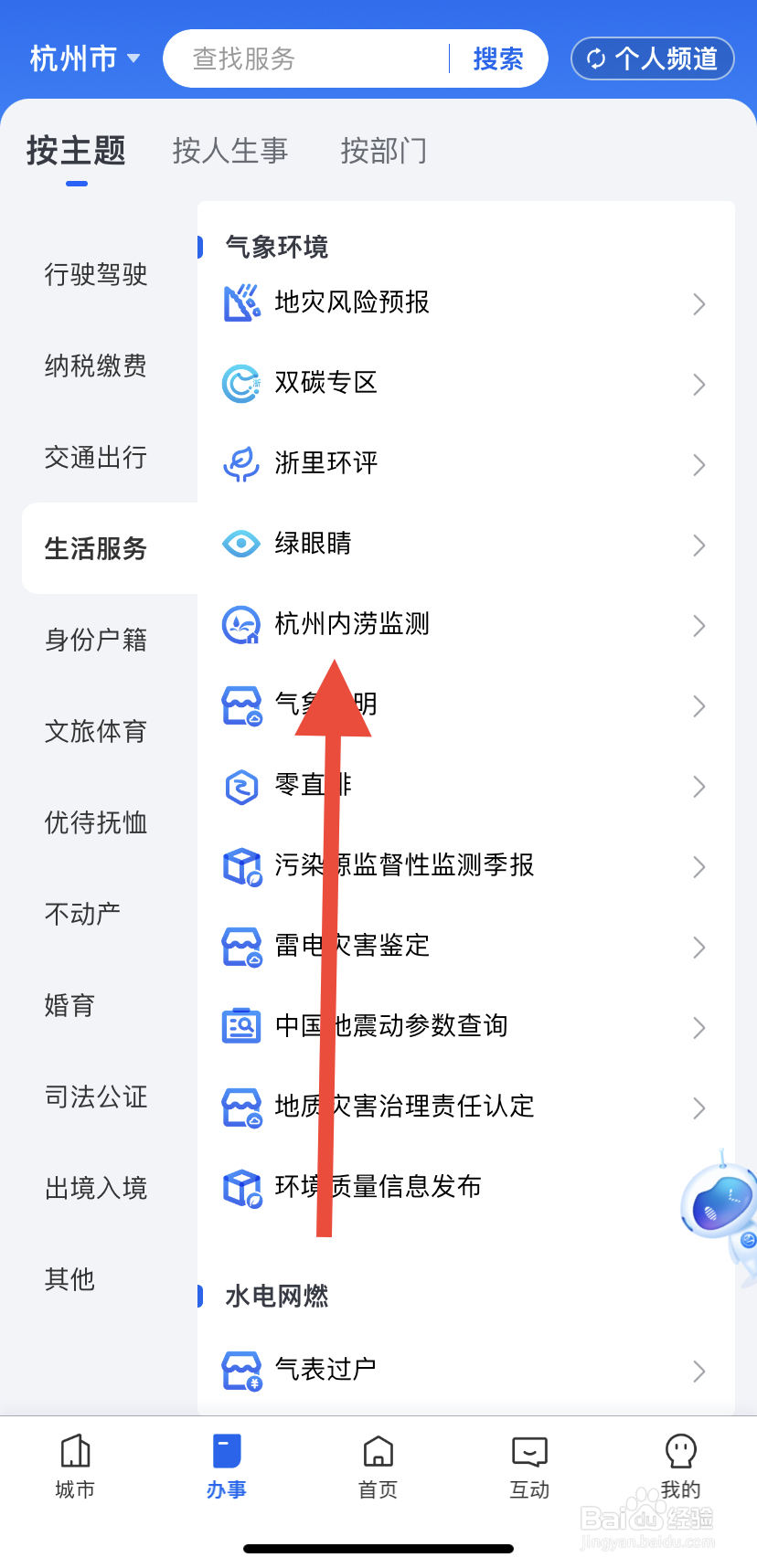Select the 双碳专区 icon
Screen dimensions: 757x1568
[241, 383]
